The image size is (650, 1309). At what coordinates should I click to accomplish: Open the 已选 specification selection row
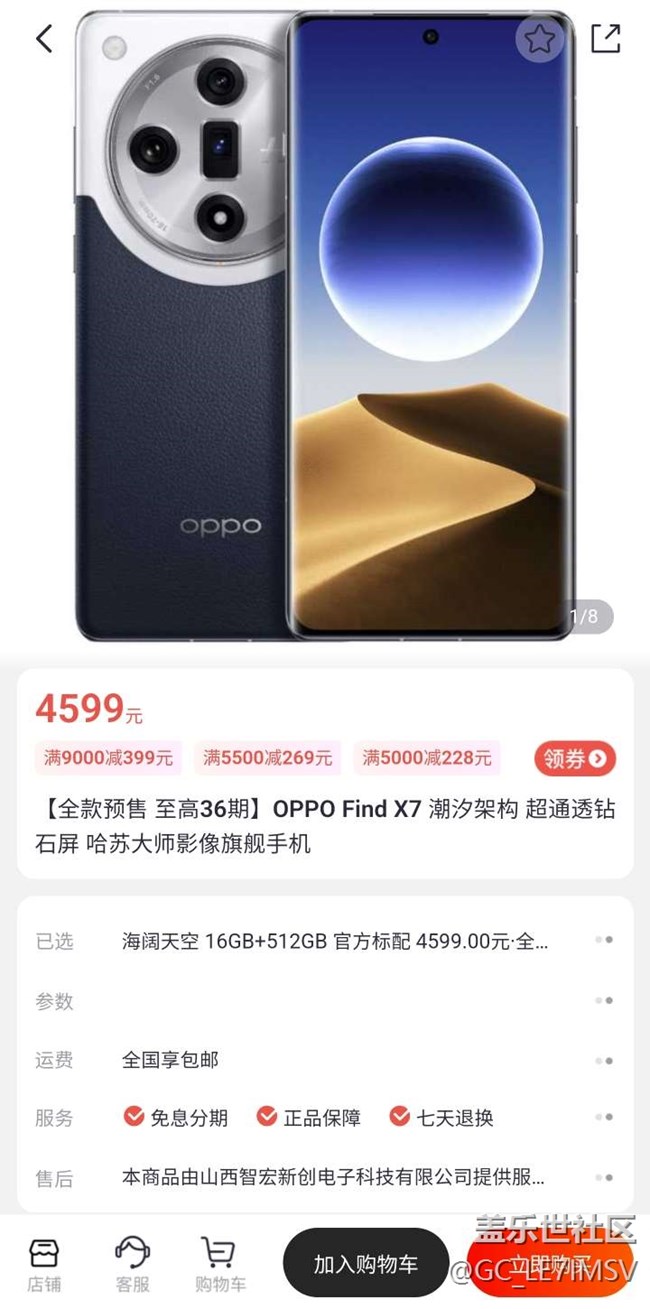pyautogui.click(x=325, y=941)
